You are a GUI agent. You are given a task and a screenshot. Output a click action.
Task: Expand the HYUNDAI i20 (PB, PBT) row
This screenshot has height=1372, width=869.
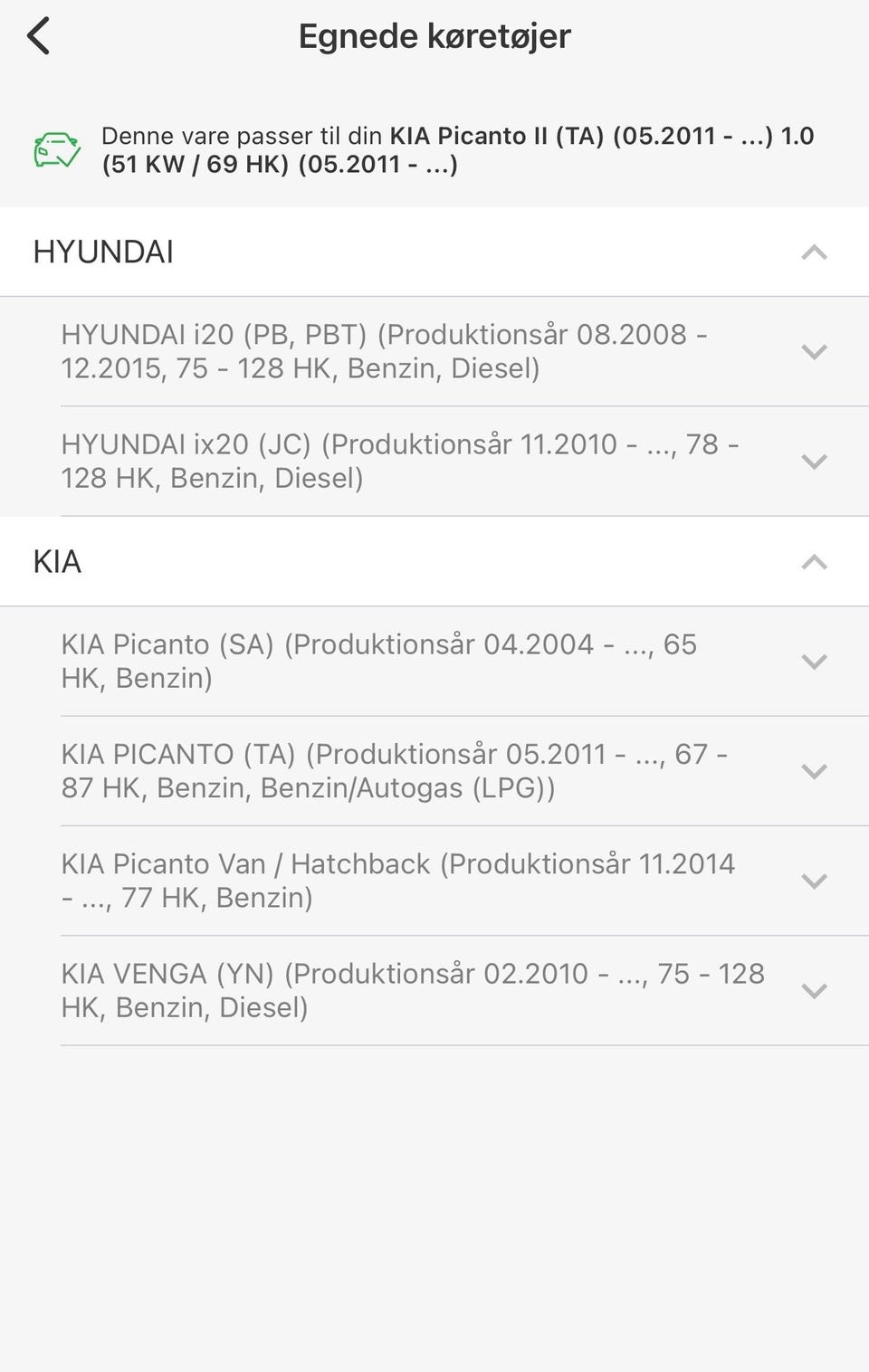(x=814, y=352)
